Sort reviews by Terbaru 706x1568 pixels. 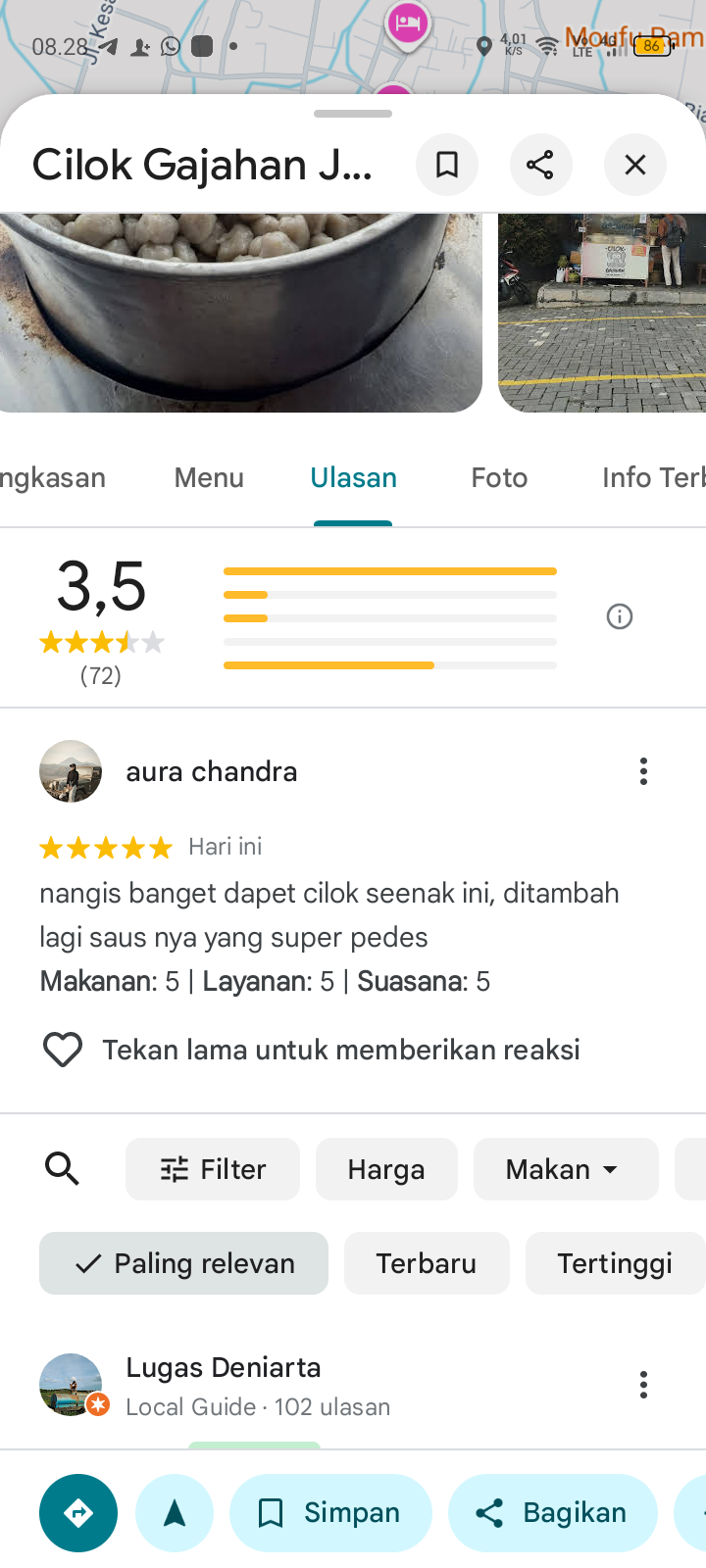click(427, 1263)
